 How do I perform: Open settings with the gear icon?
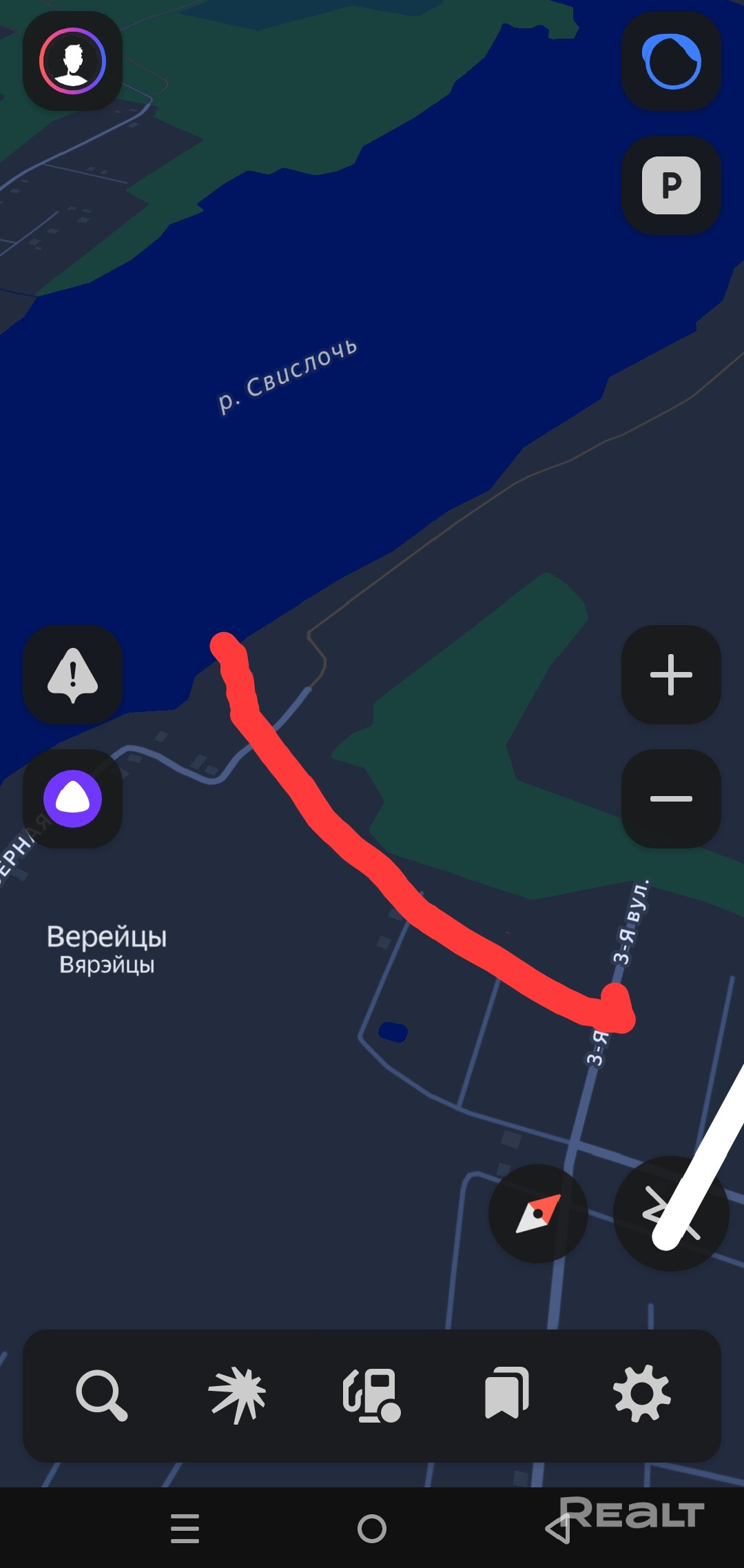641,1394
